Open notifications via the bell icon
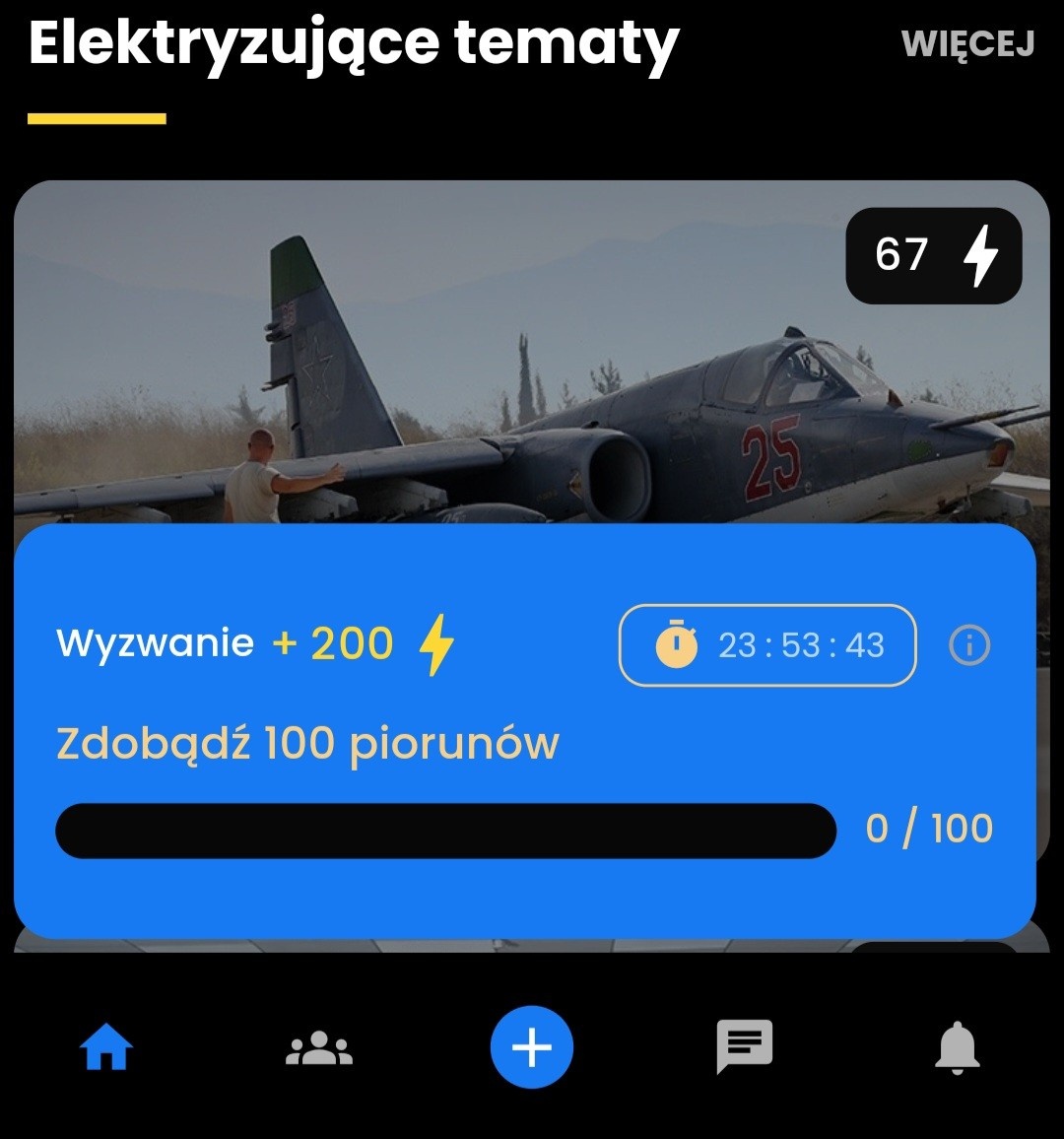The height and width of the screenshot is (1139, 1064). tap(958, 1046)
